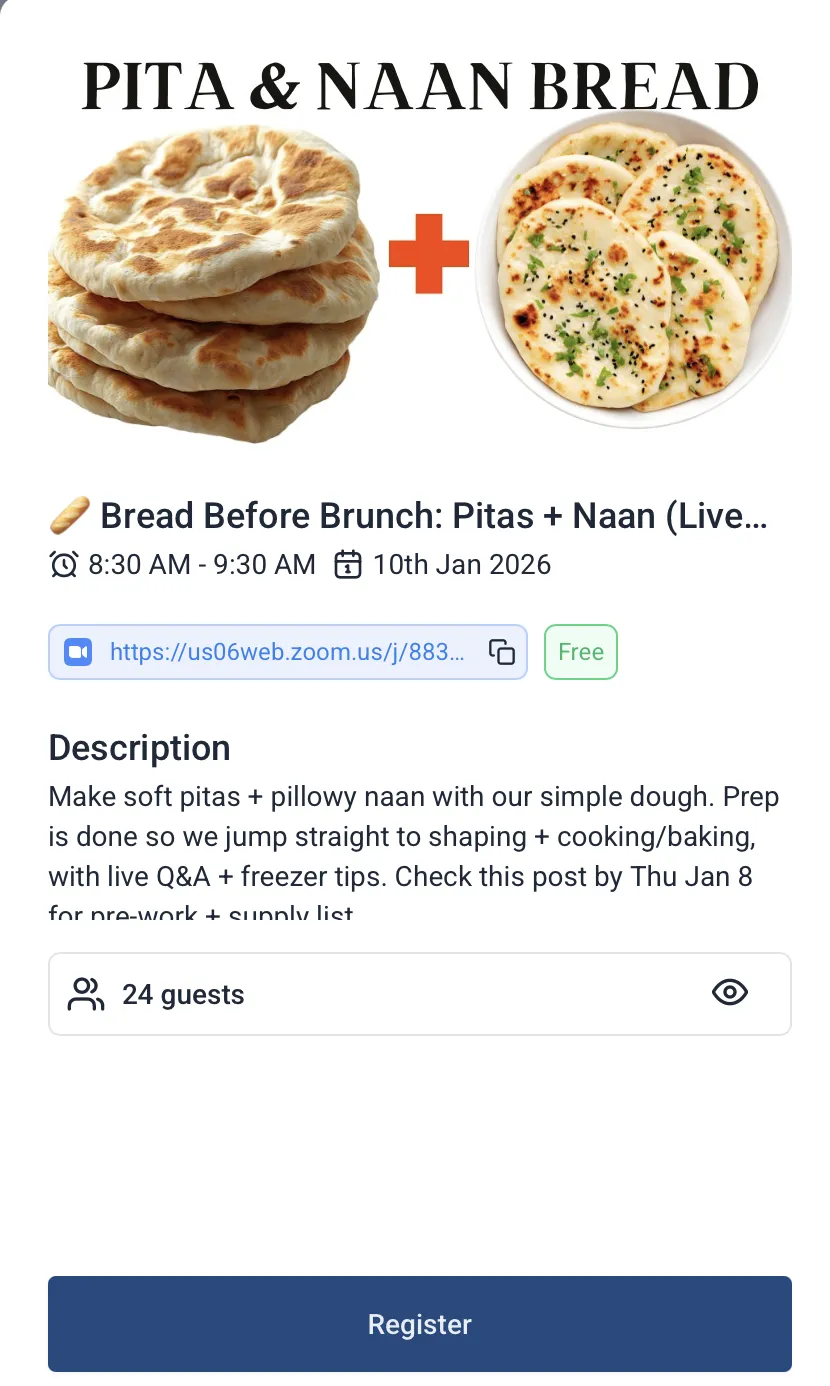Open the Zoom meeting link
The width and height of the screenshot is (830, 1386).
click(286, 652)
